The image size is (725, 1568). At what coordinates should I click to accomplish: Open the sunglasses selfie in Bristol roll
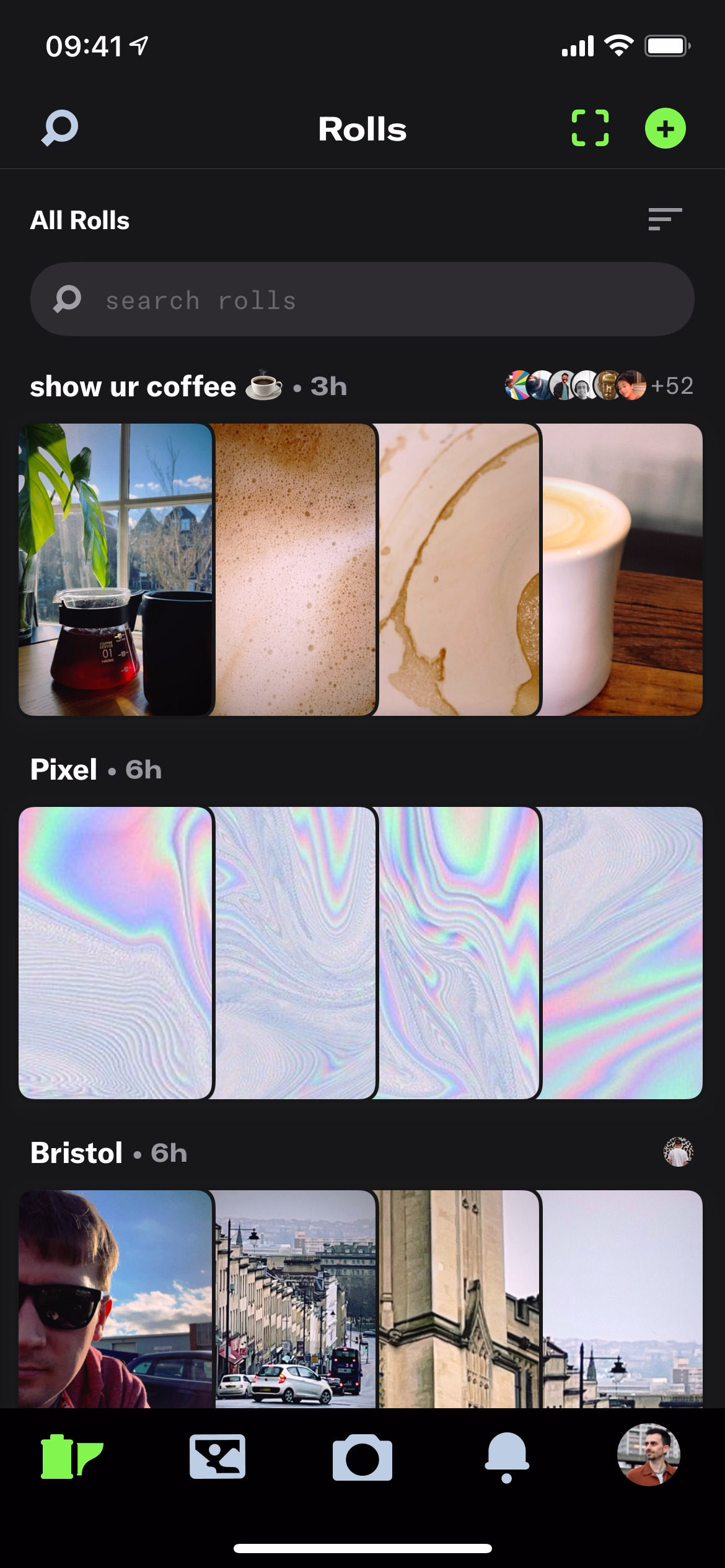[115, 1299]
